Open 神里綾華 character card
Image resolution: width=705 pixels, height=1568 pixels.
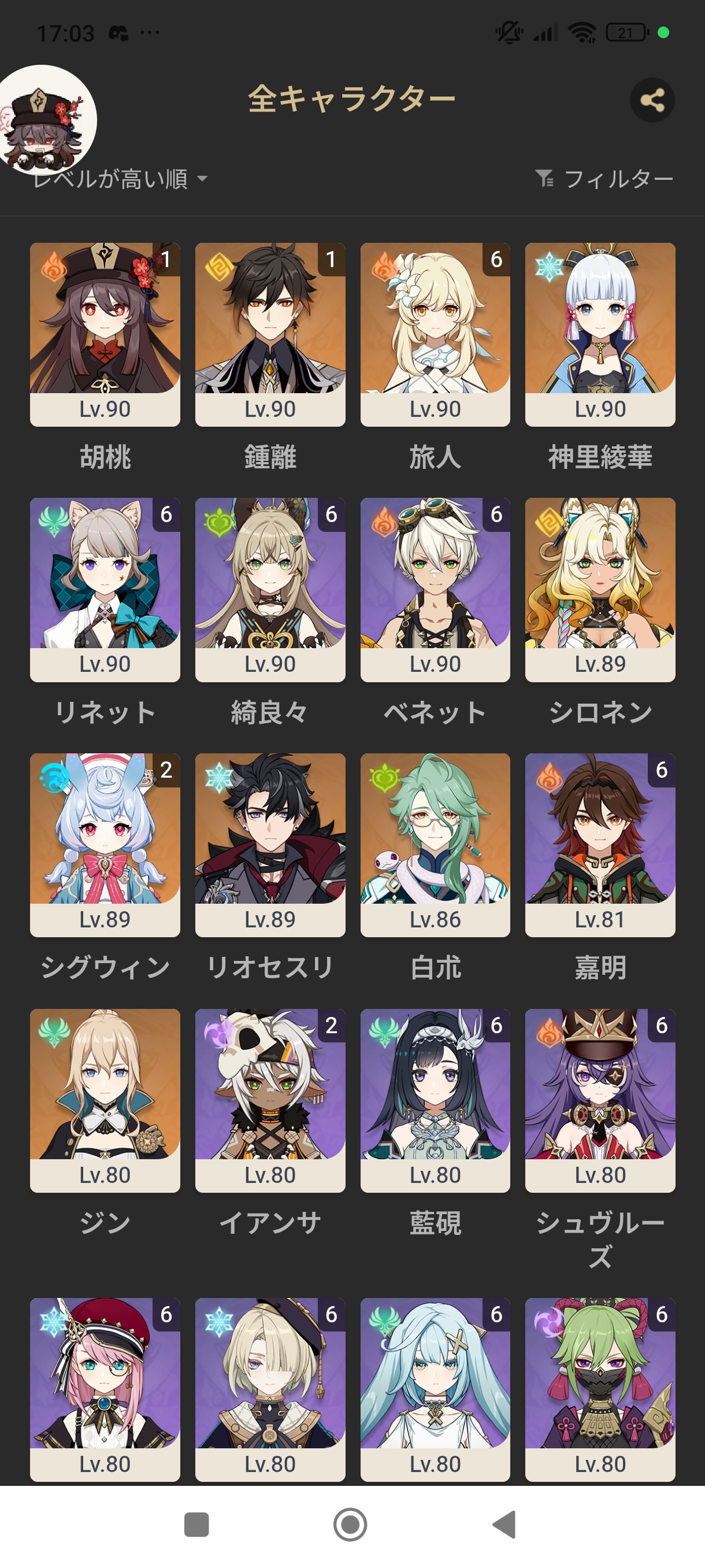600,334
